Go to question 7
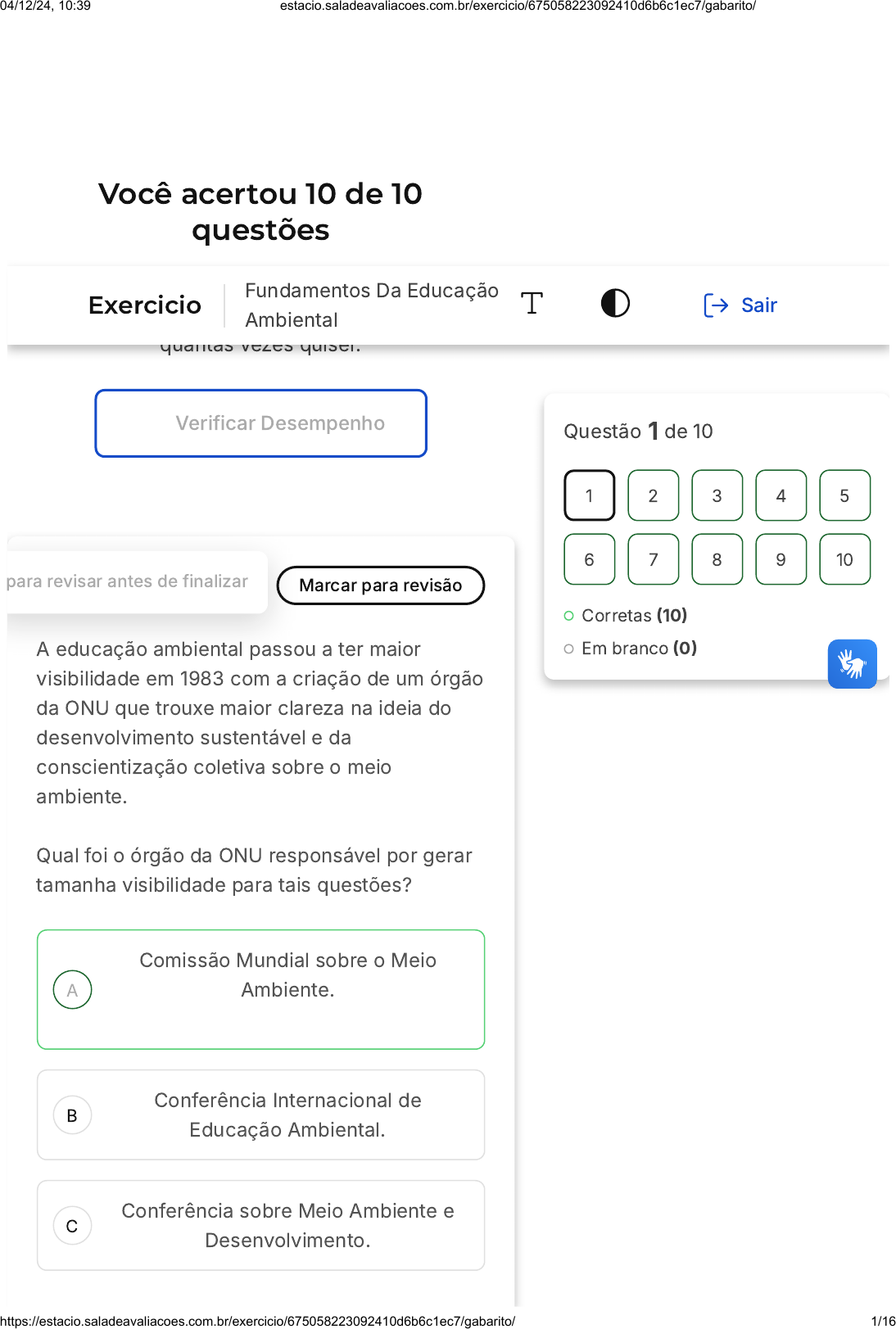This screenshot has width=896, height=1329. (x=653, y=559)
